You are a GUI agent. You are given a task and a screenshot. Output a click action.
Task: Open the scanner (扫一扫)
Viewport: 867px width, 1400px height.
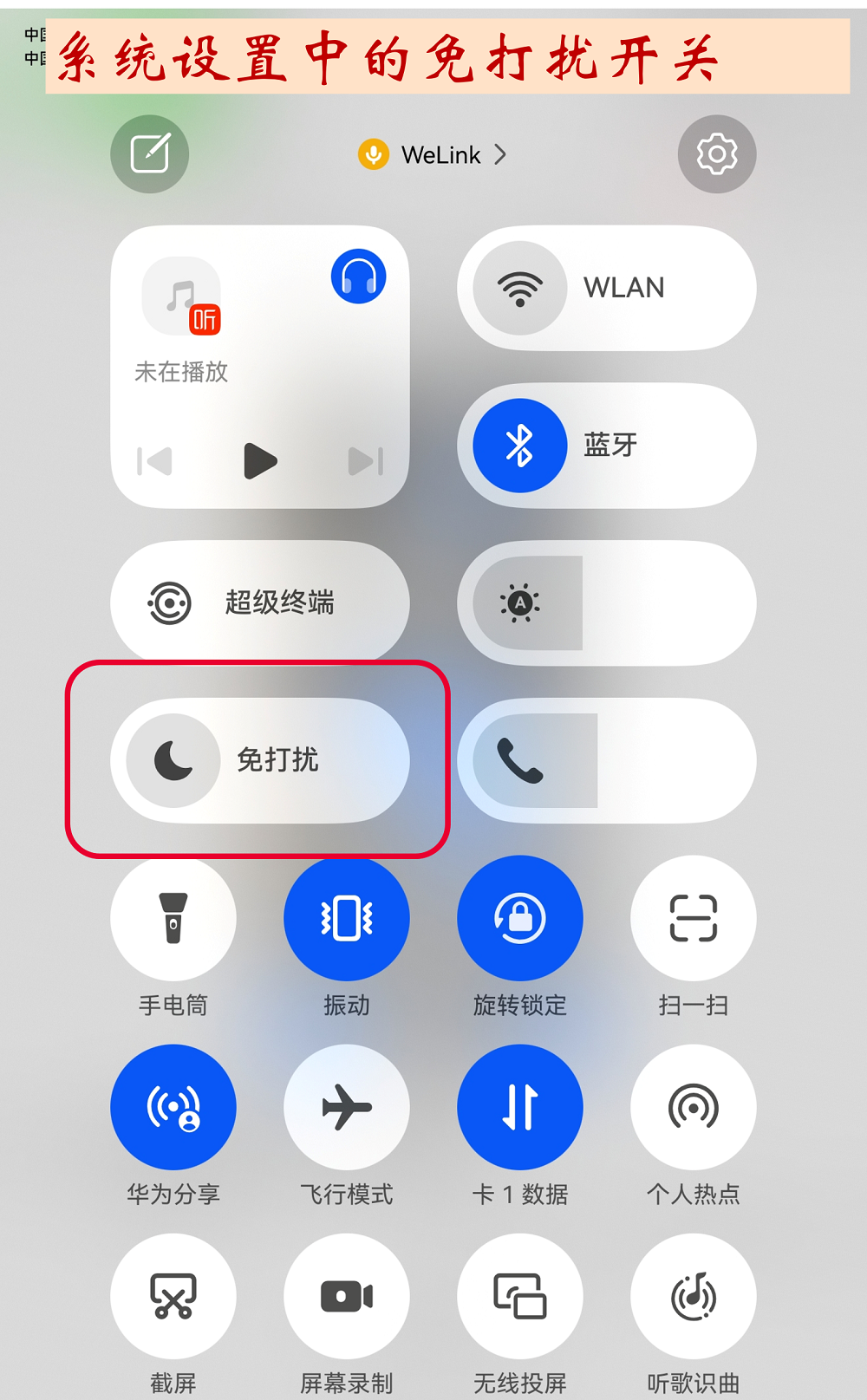(694, 918)
